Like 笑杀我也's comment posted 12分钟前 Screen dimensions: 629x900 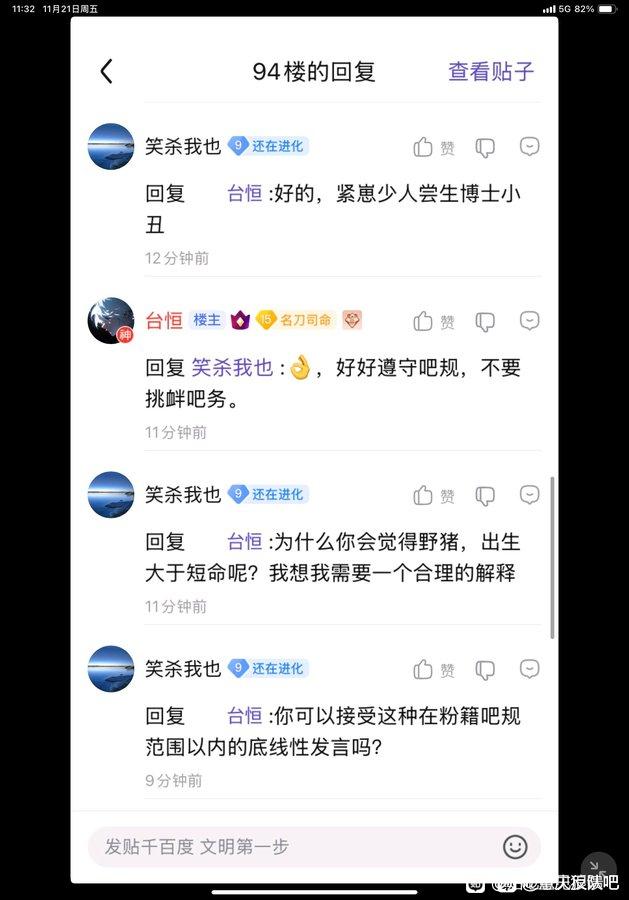click(x=424, y=147)
